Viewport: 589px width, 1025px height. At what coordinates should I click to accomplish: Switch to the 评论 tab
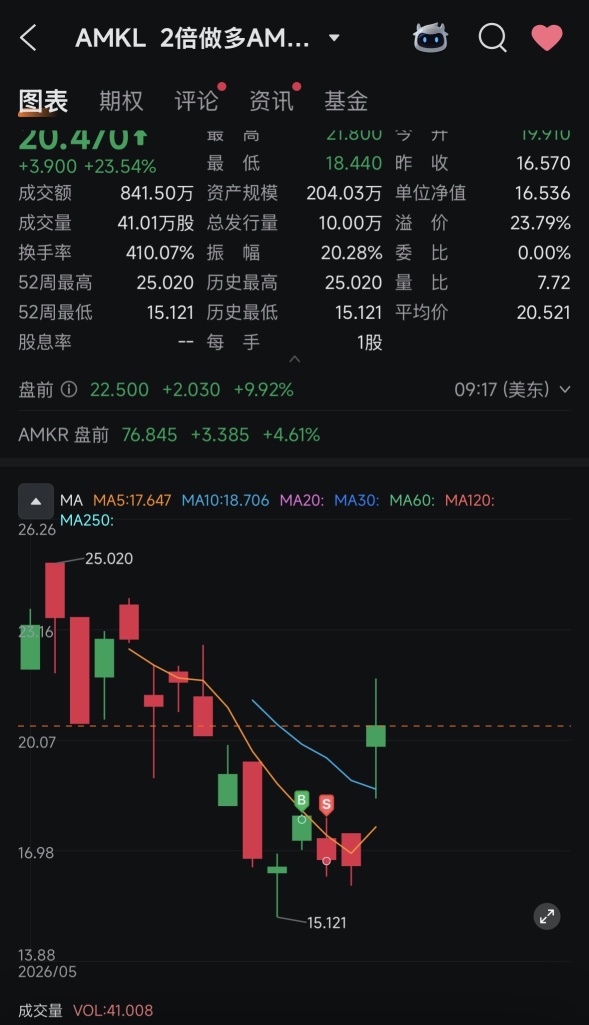196,101
